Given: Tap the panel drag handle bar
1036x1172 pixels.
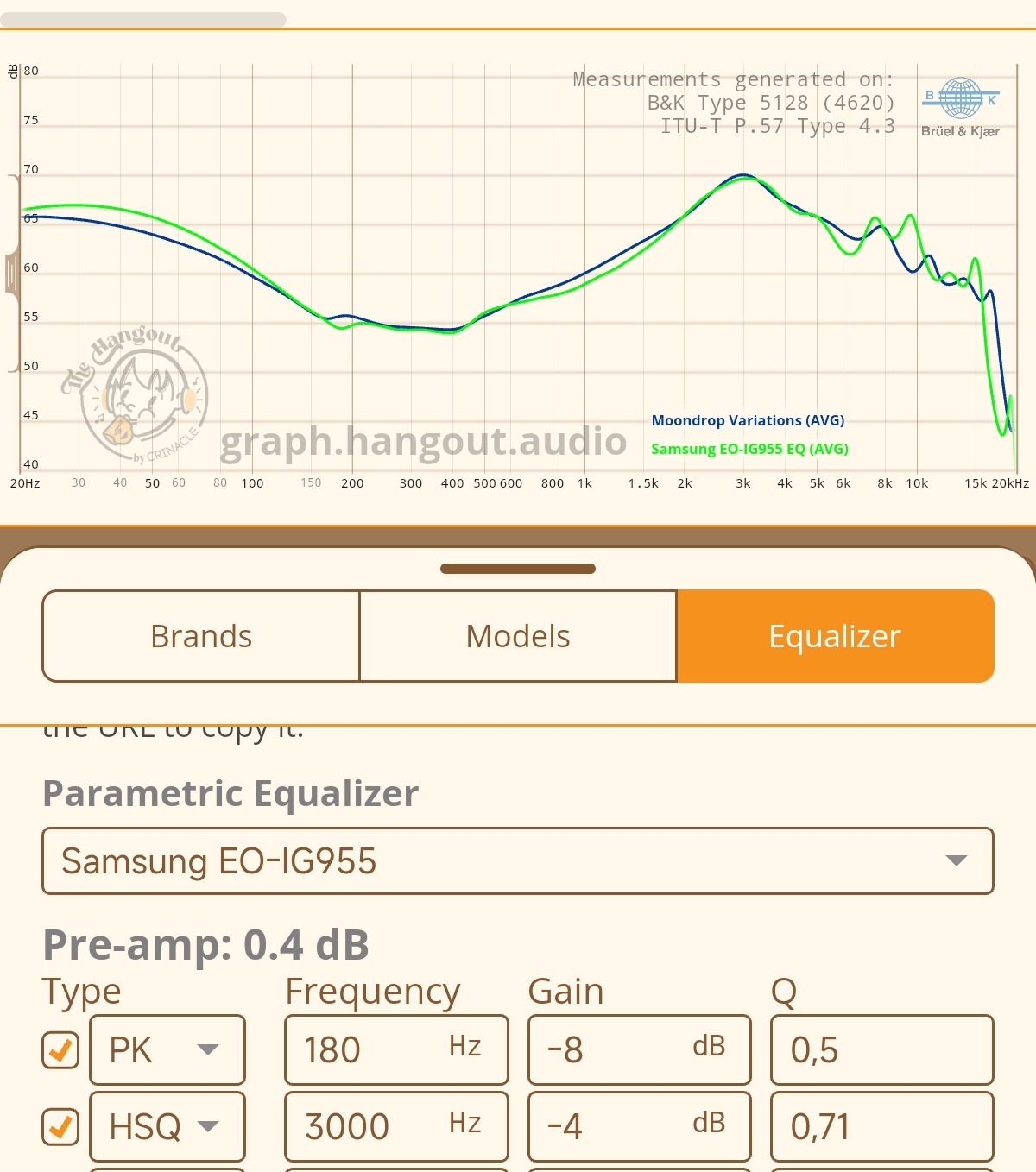Looking at the screenshot, I should [x=518, y=569].
